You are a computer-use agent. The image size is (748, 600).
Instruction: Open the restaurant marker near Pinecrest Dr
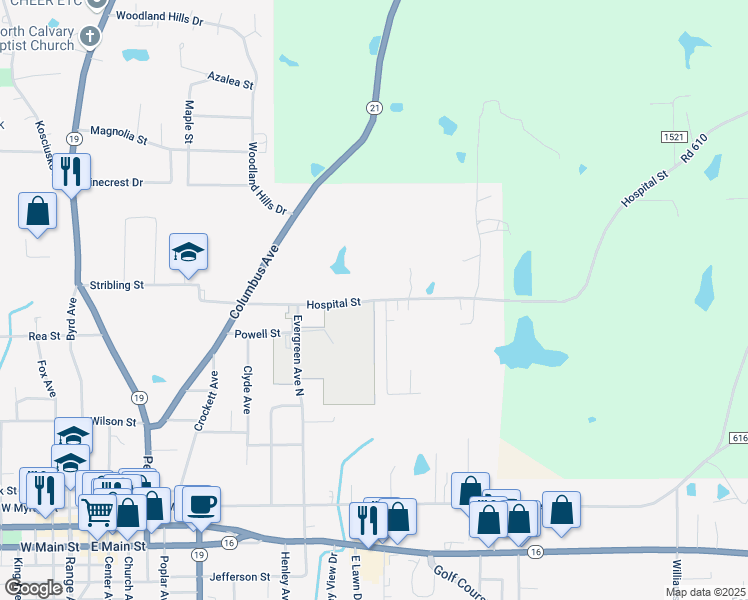click(x=71, y=172)
